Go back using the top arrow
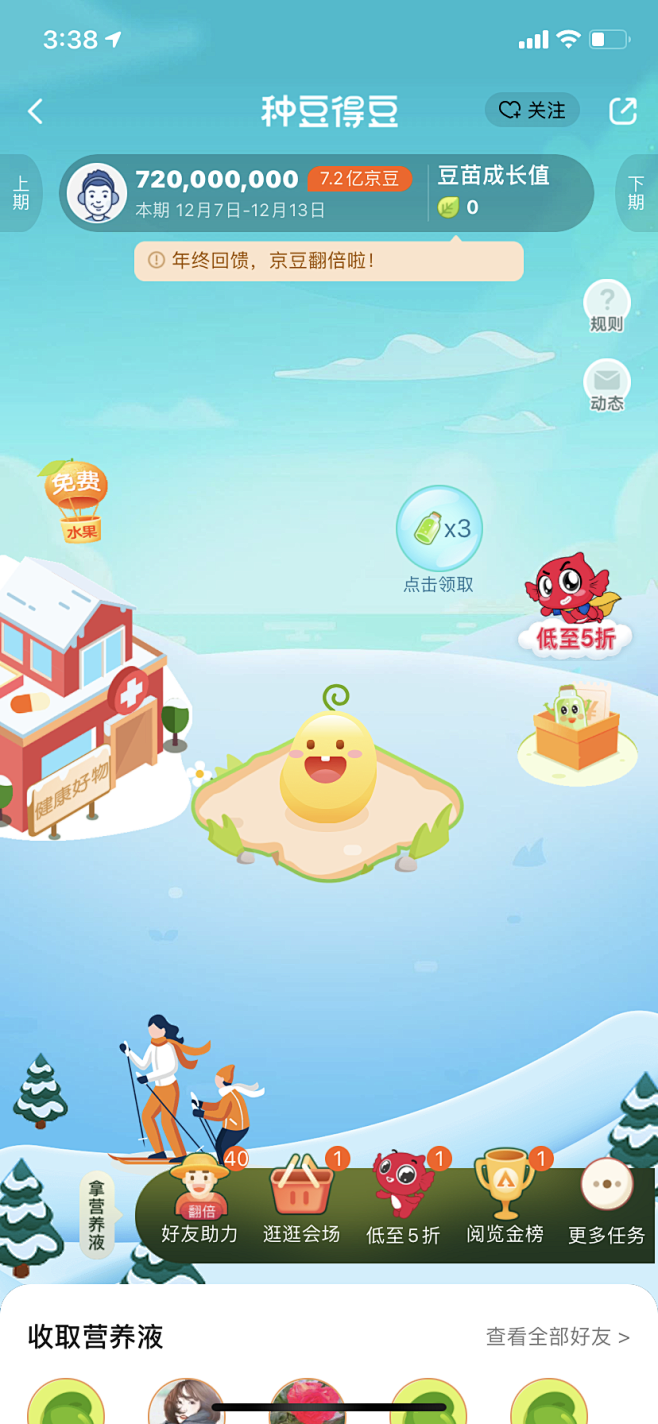Image resolution: width=658 pixels, height=1424 pixels. click(36, 111)
